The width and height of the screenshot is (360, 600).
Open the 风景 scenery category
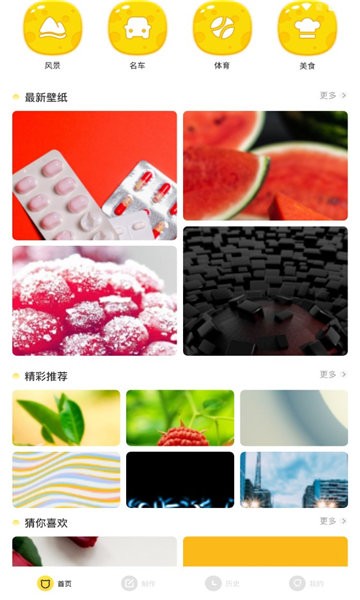(52, 36)
